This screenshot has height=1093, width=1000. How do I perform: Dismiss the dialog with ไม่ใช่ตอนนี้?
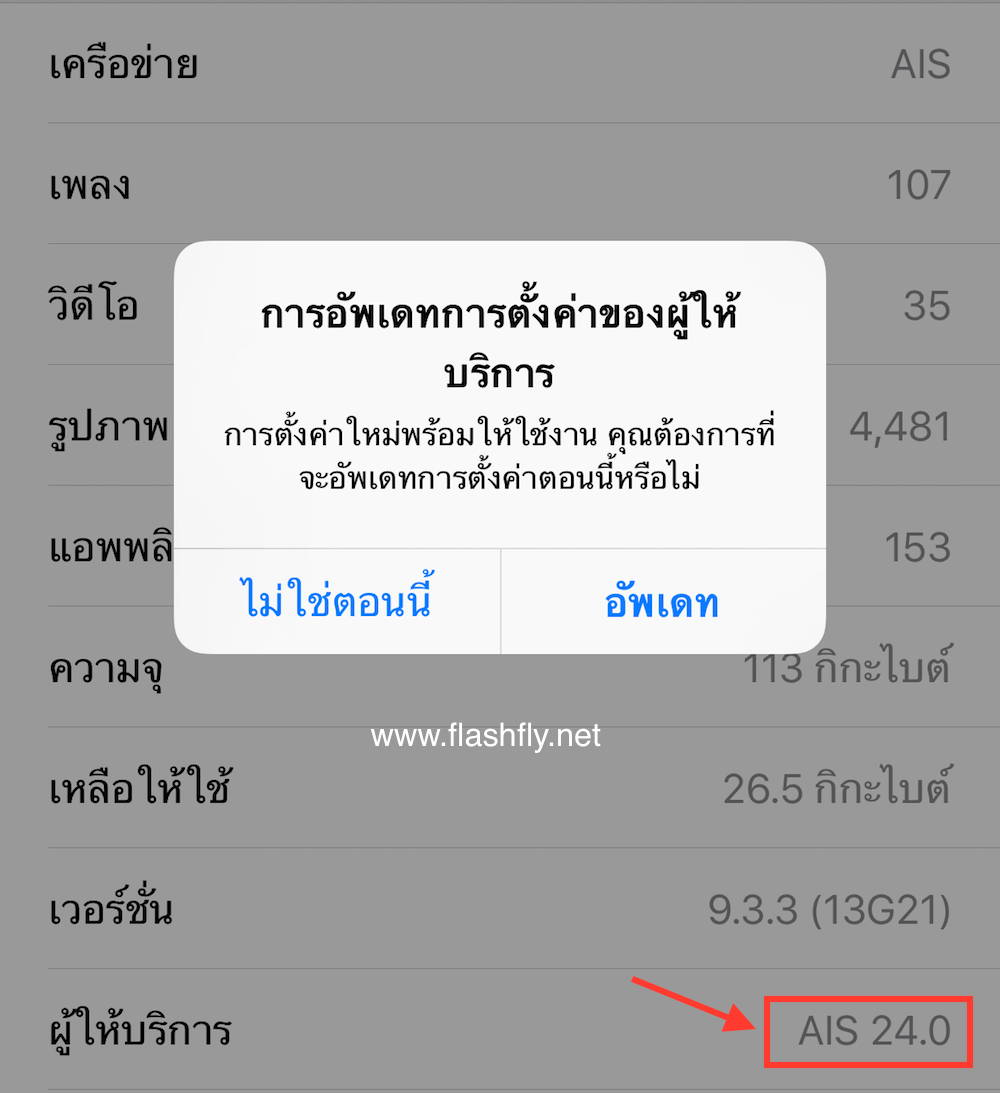click(338, 603)
